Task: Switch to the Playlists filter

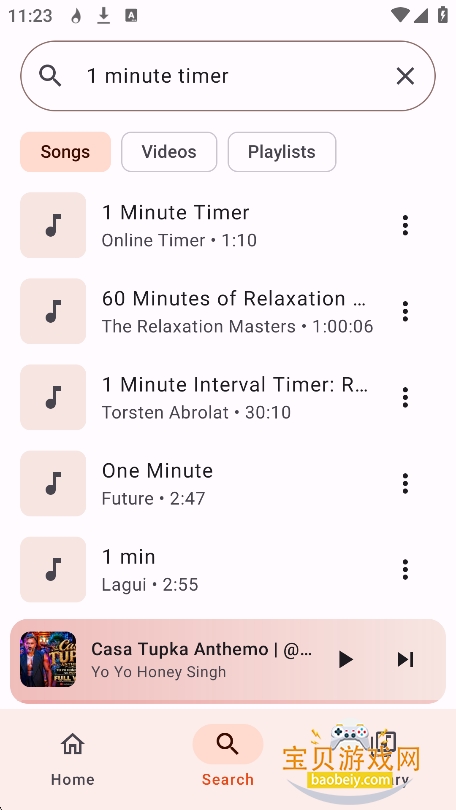Action: pyautogui.click(x=282, y=152)
